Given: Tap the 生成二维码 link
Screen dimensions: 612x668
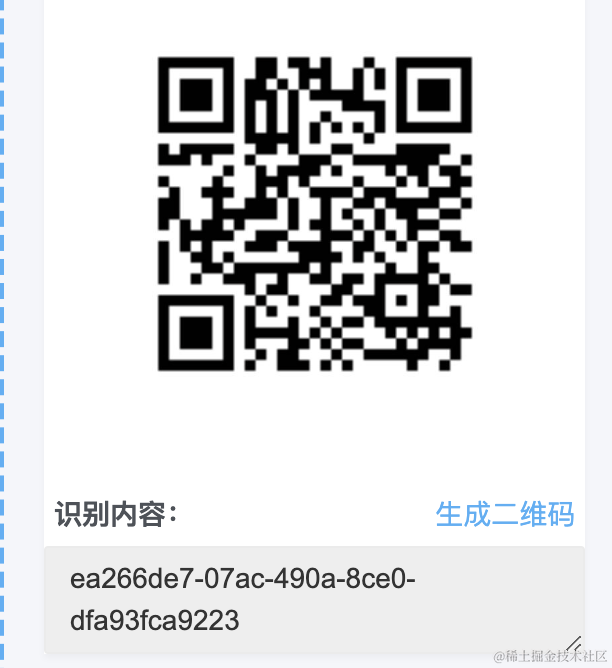Looking at the screenshot, I should pos(504,514).
